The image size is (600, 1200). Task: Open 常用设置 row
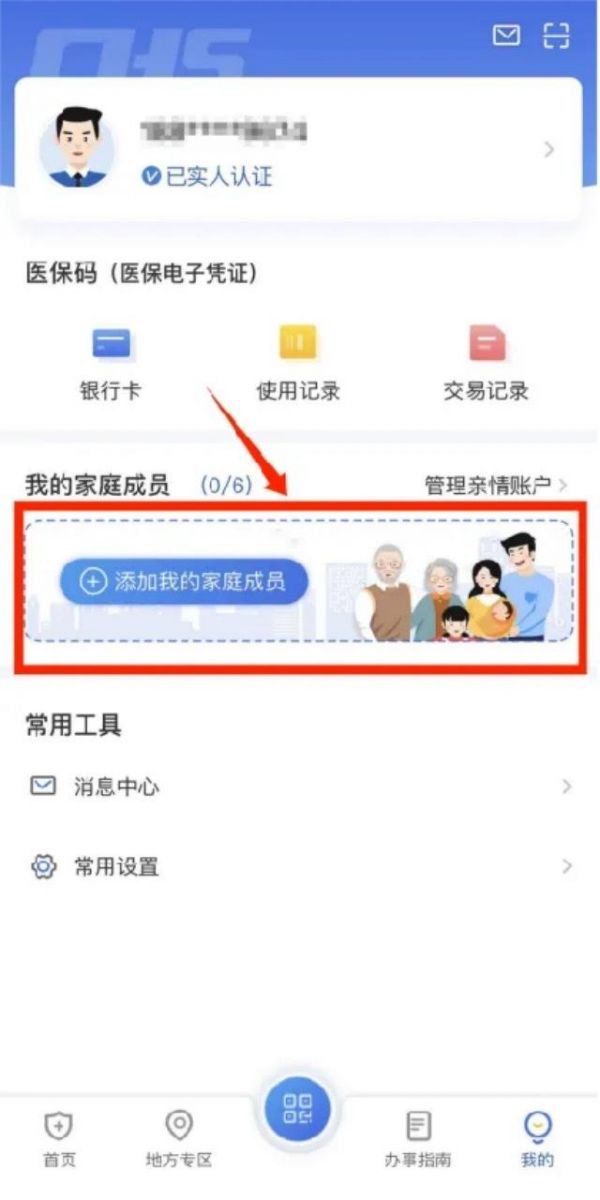tap(298, 867)
